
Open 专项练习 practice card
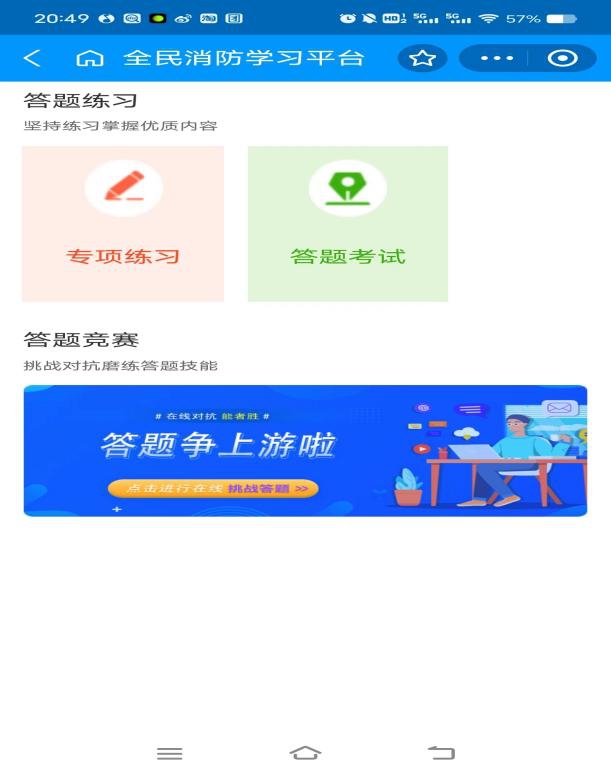point(123,223)
